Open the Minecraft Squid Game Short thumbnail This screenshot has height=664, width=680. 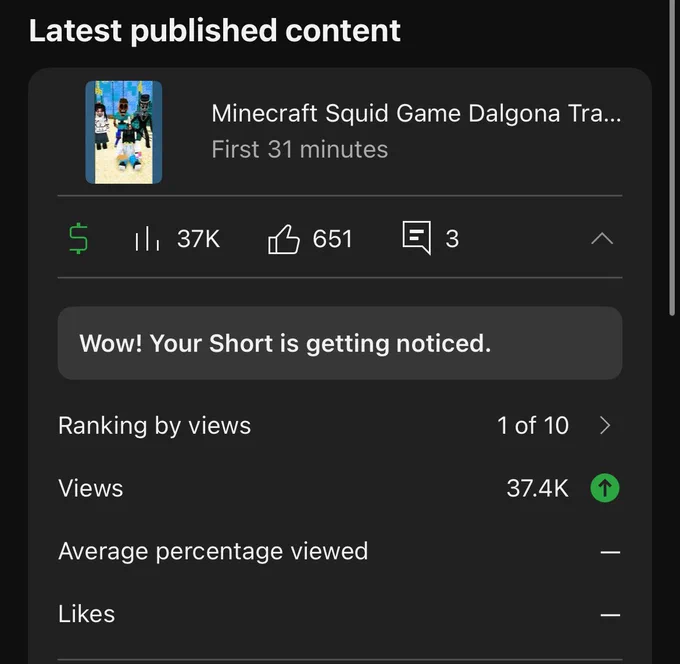pyautogui.click(x=124, y=132)
